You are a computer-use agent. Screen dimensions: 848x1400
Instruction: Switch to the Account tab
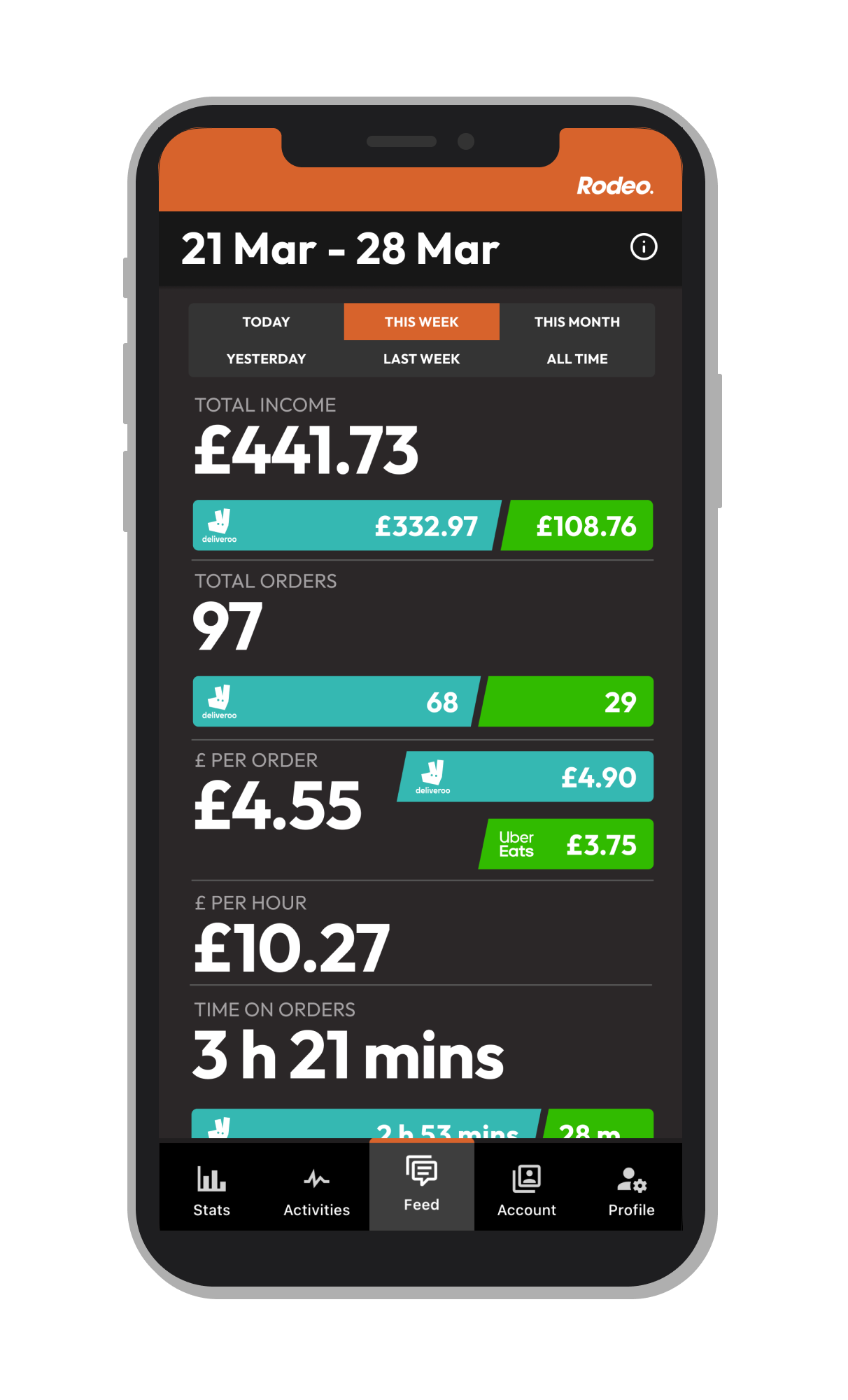526,1190
